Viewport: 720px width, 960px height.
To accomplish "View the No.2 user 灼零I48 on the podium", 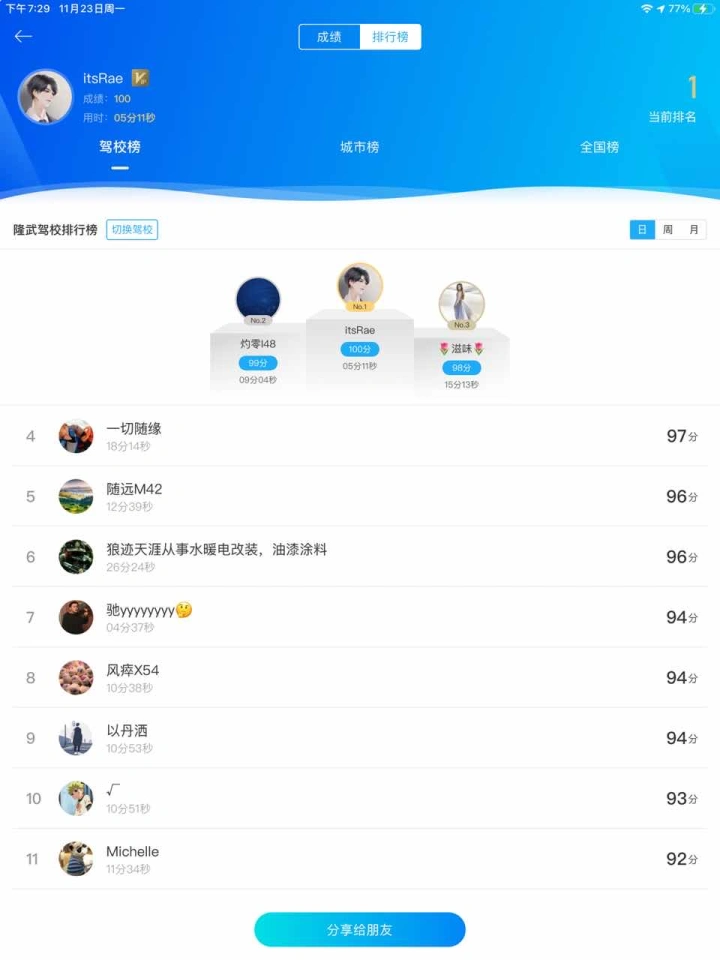I will point(258,300).
